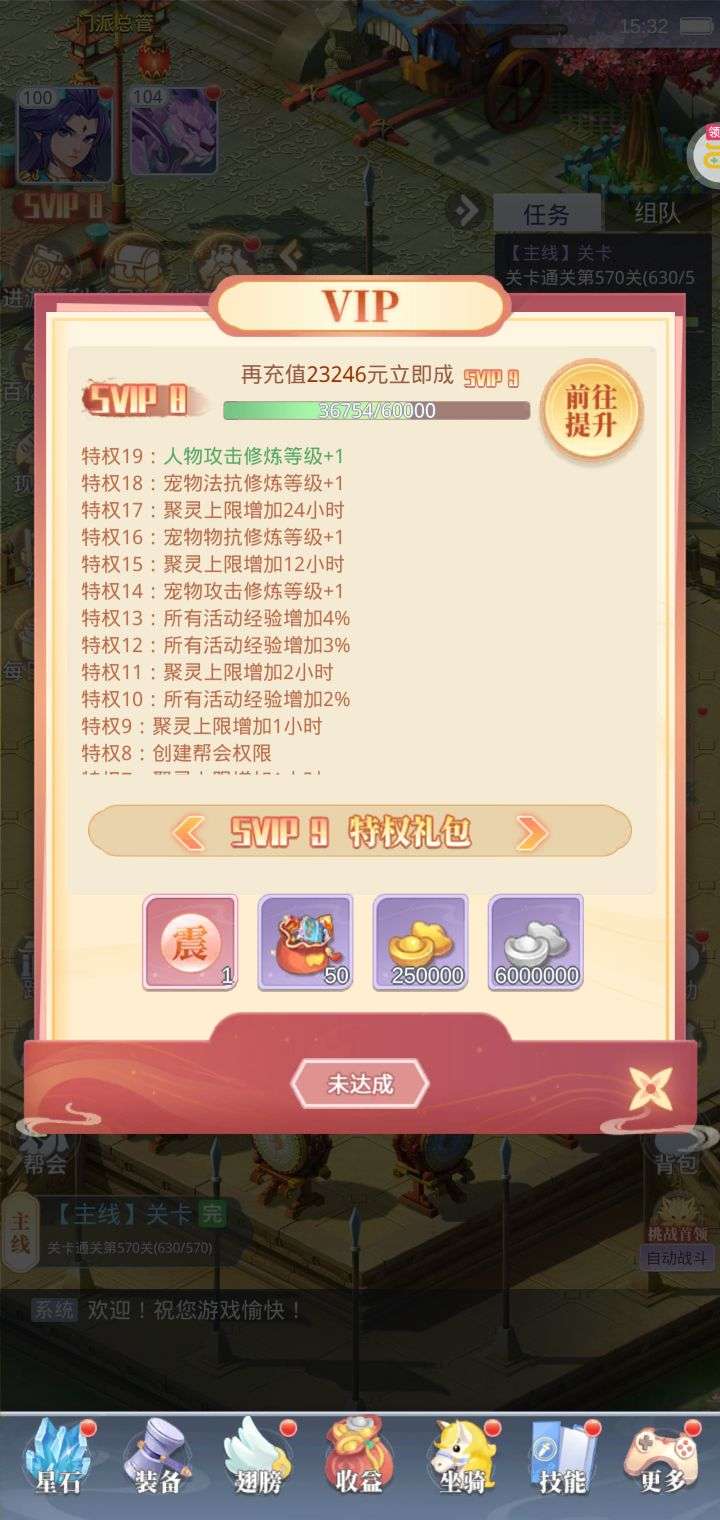Open the 收益 earnings menu
Viewport: 720px width, 1520px height.
coord(358,1457)
